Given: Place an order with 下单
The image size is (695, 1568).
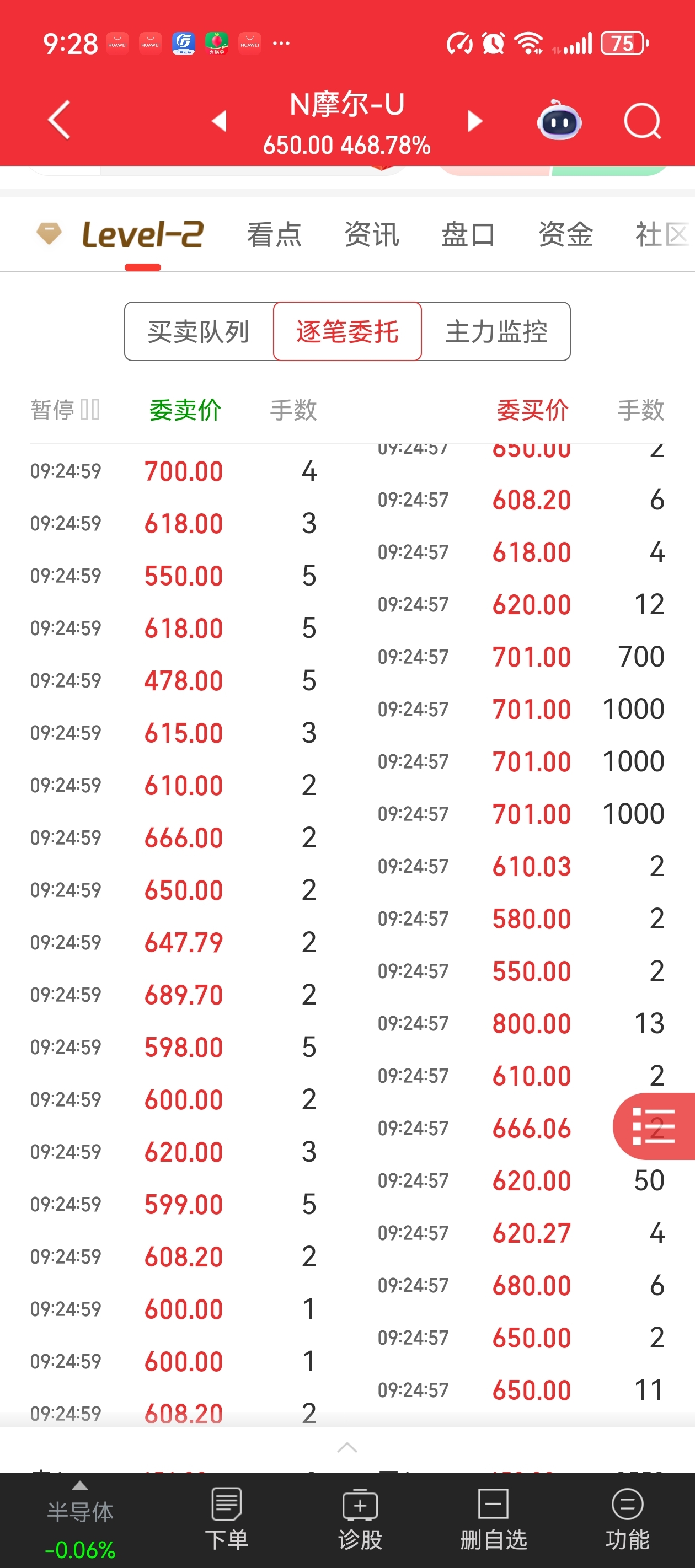Looking at the screenshot, I should pyautogui.click(x=227, y=1520).
